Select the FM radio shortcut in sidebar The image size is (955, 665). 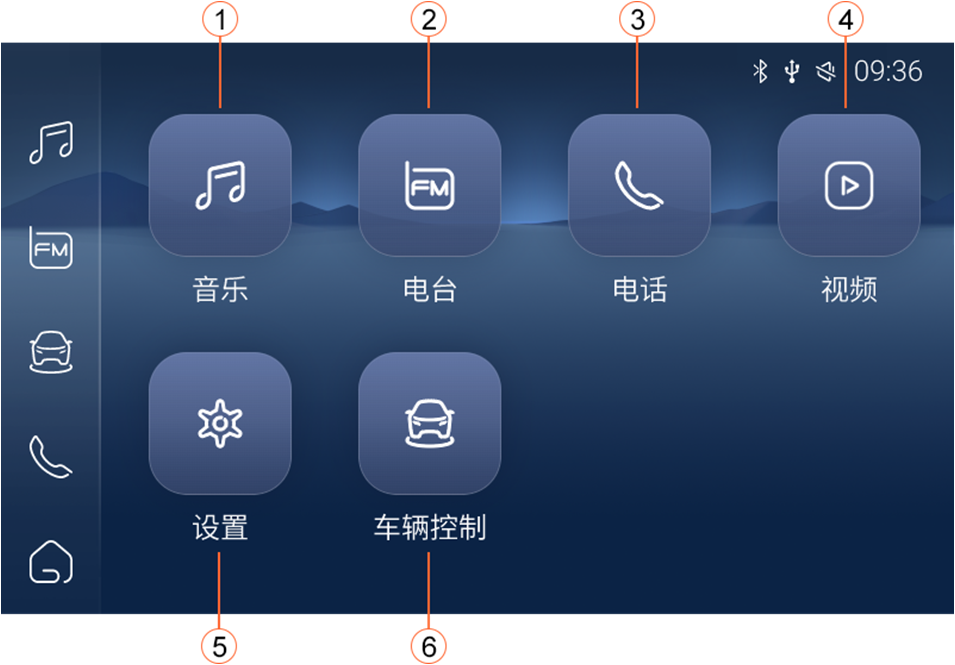[x=51, y=247]
